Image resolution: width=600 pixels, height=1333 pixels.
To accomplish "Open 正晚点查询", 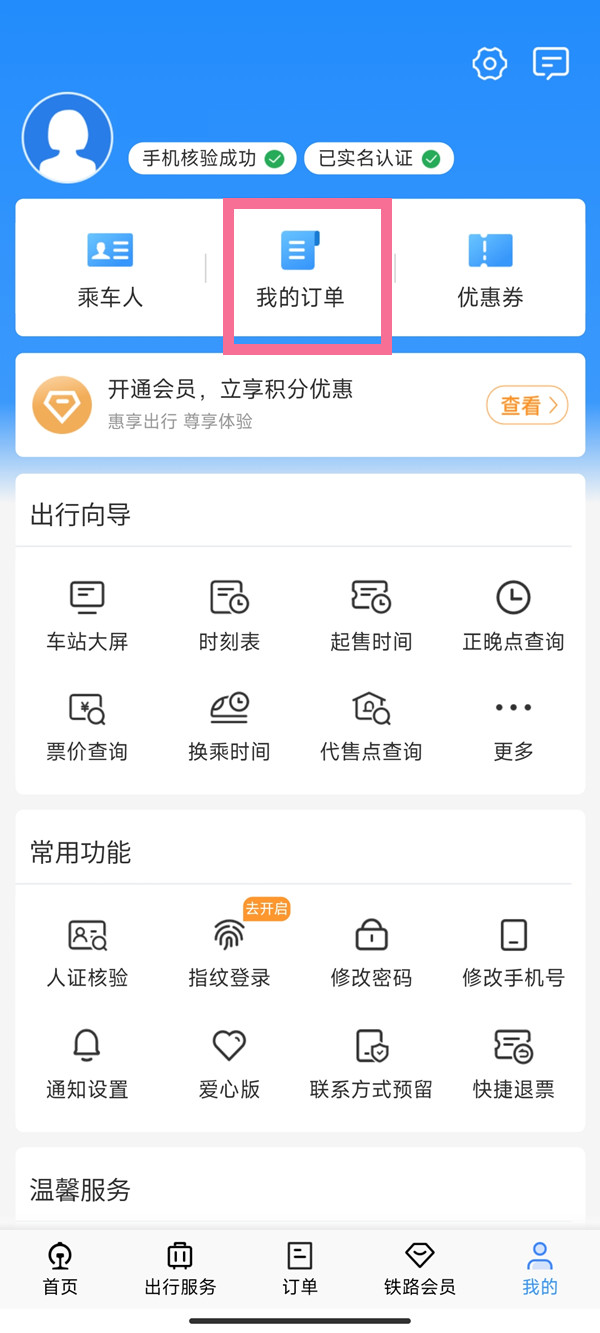I will [x=513, y=615].
